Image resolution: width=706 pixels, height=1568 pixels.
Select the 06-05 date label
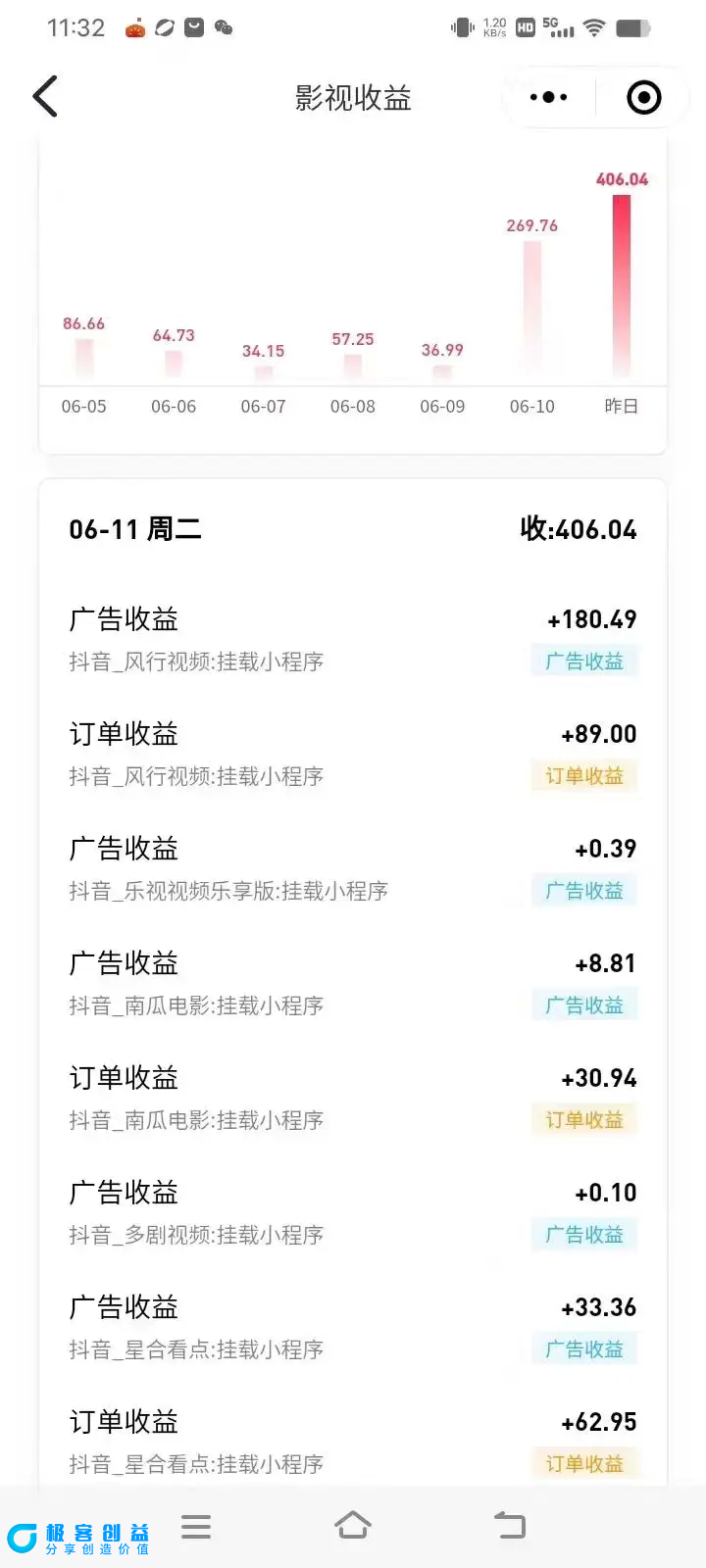(x=84, y=406)
